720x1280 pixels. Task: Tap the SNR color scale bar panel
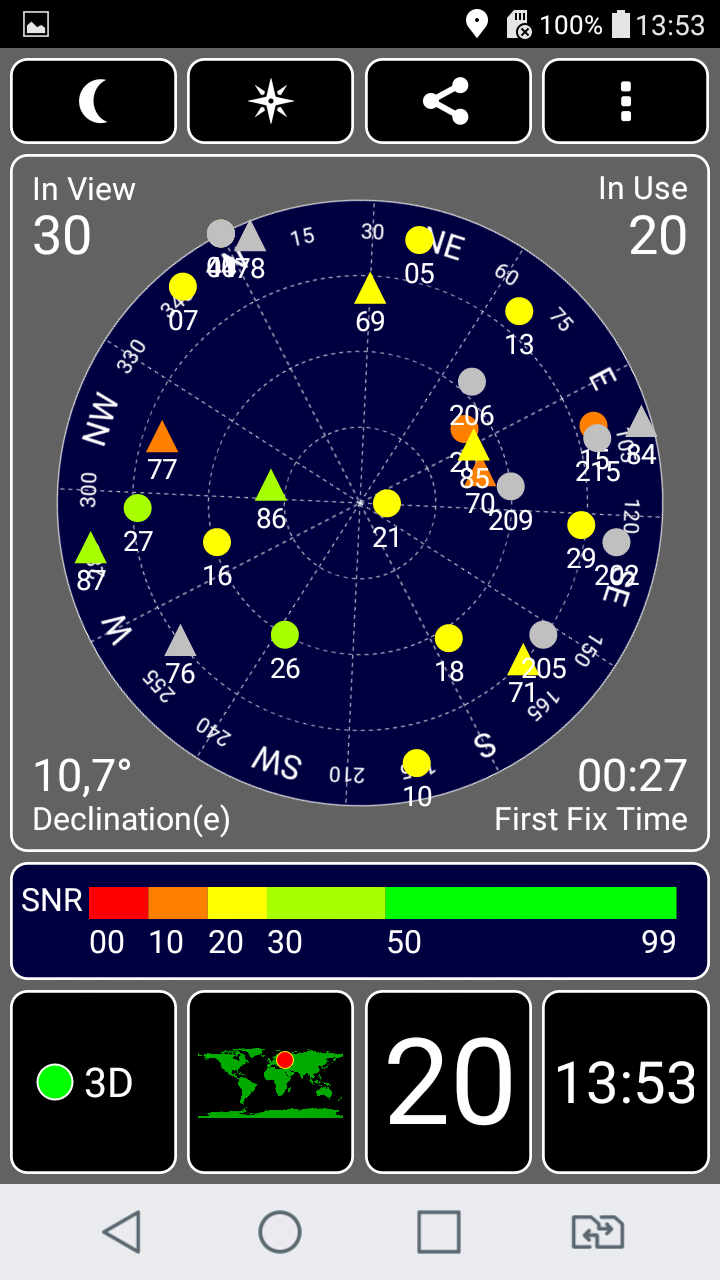(360, 920)
